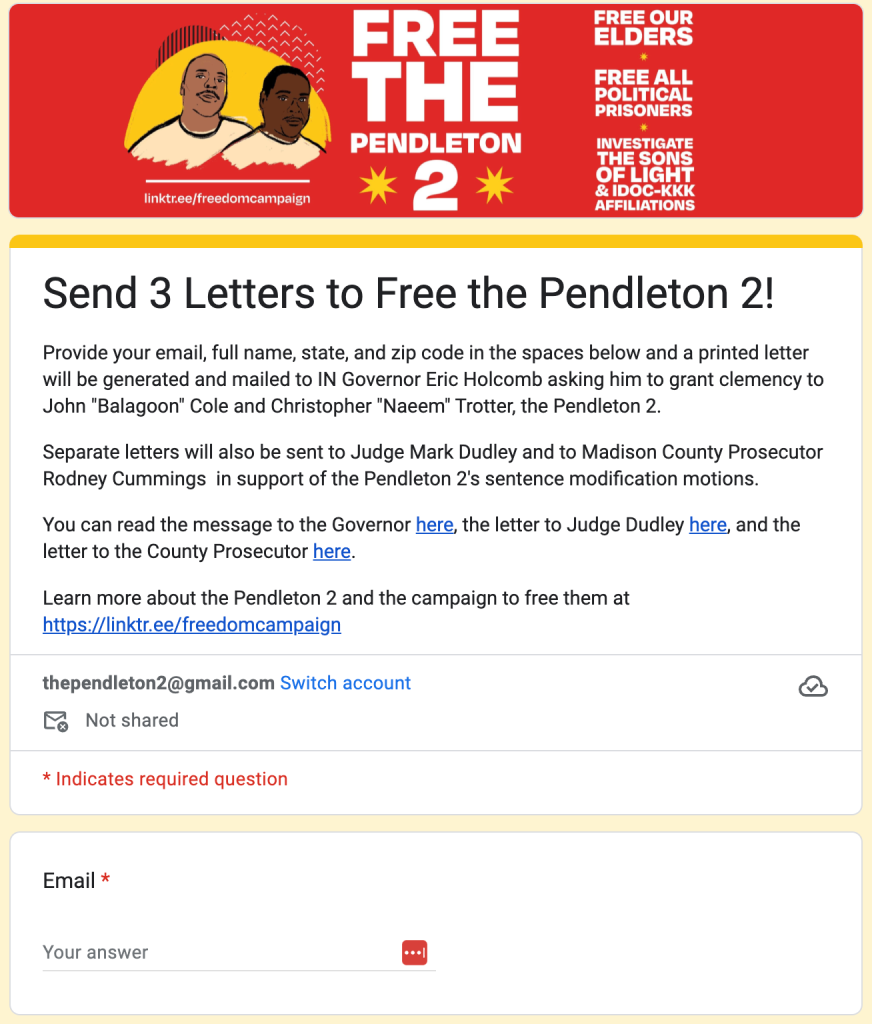
Task: Open the Judge Dudley letter 'here' link
Action: pyautogui.click(x=707, y=525)
